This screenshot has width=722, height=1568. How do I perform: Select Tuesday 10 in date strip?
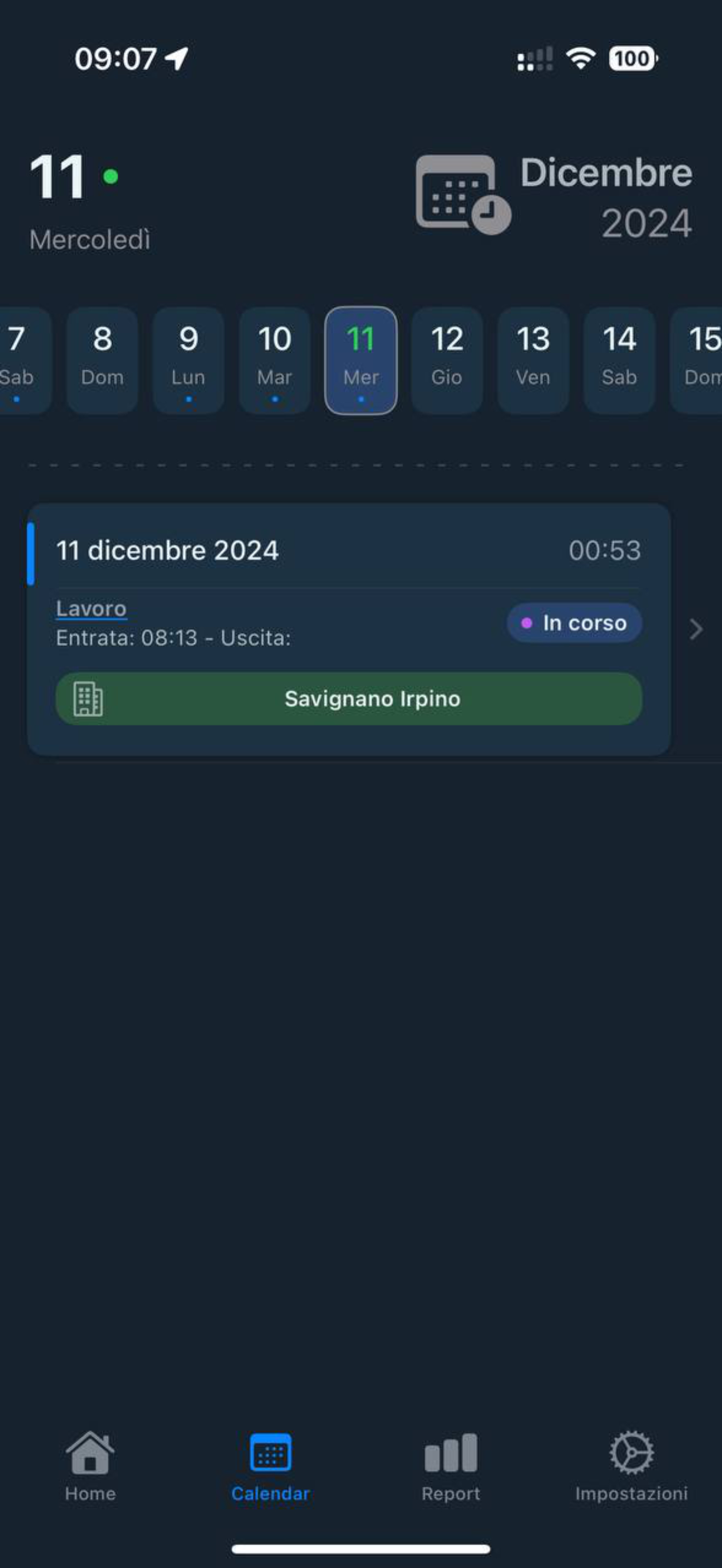coord(275,360)
